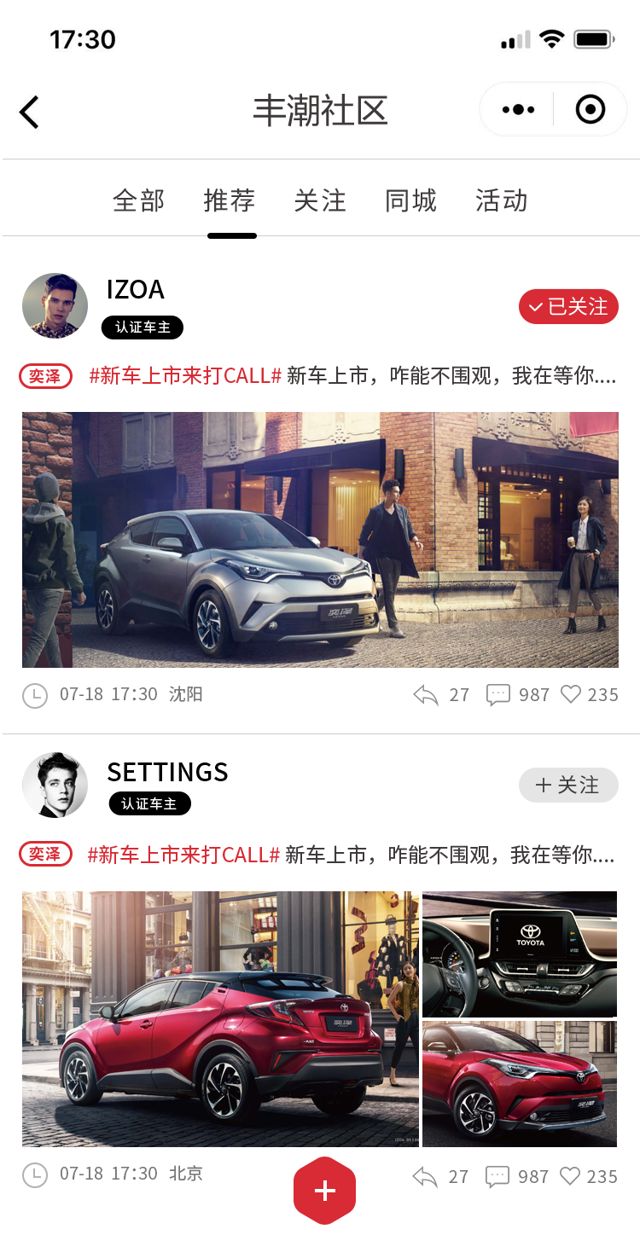Switch to the 关注 tab
Image resolution: width=640 pixels, height=1235 pixels.
(x=320, y=200)
